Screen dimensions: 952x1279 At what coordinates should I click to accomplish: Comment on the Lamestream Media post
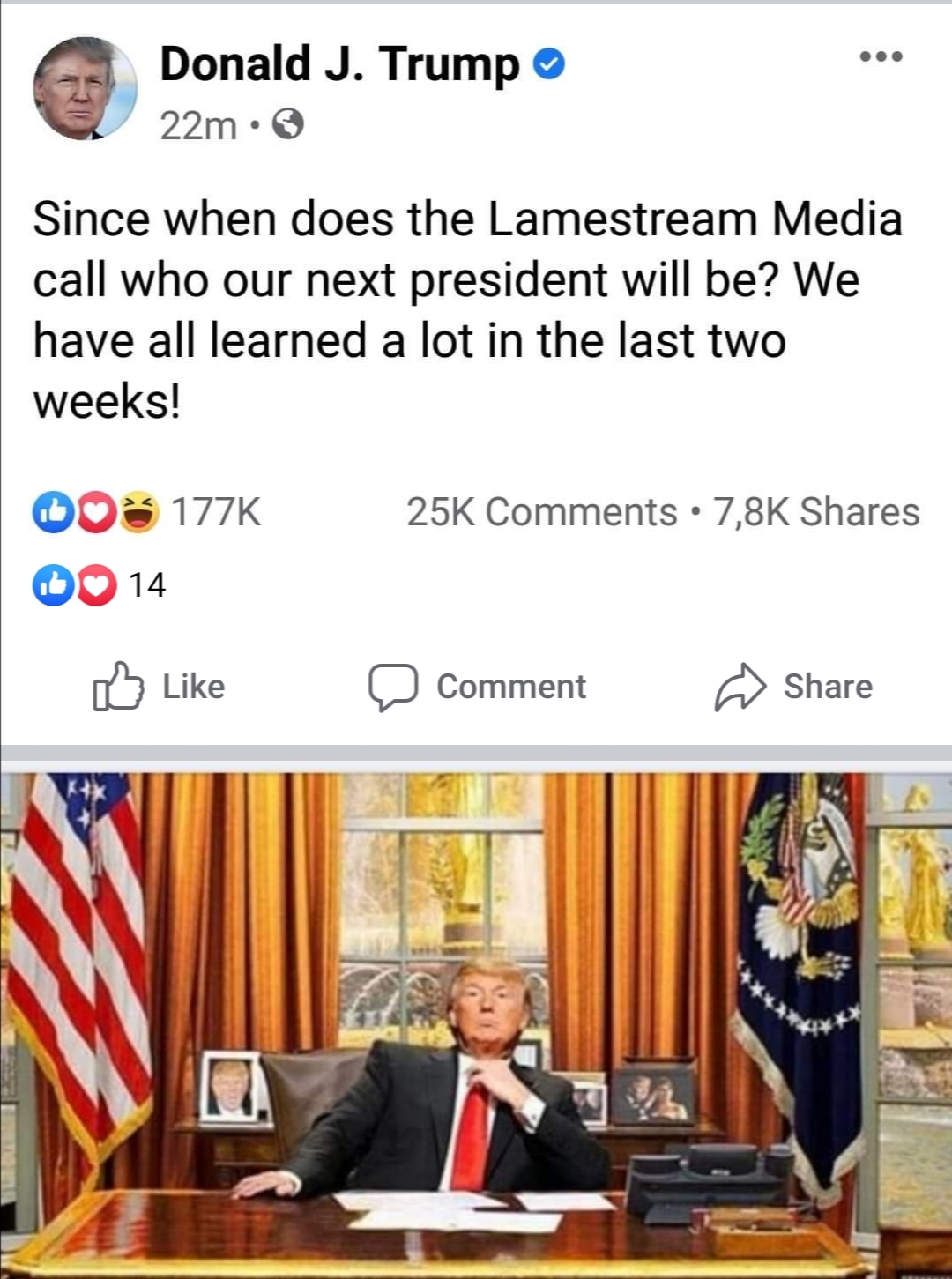[478, 687]
